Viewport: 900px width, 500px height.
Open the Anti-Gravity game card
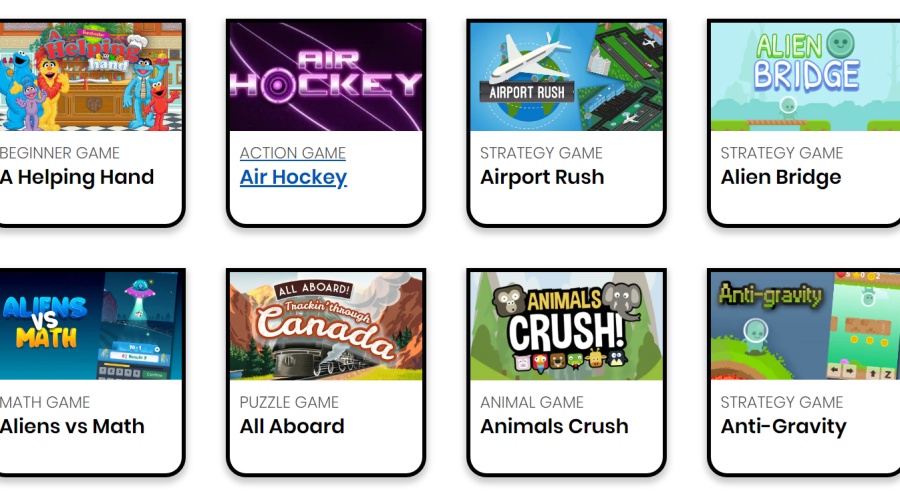783,426
